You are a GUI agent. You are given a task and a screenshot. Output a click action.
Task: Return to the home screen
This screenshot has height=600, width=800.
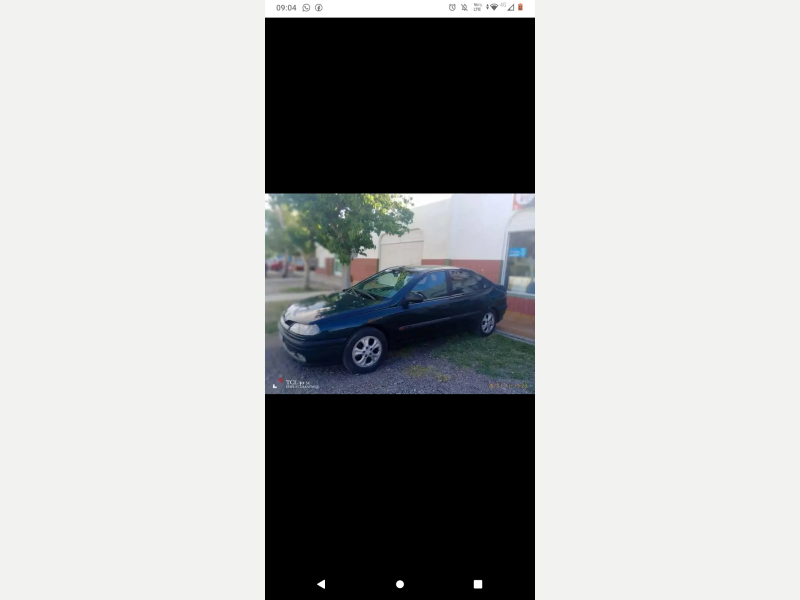pyautogui.click(x=400, y=584)
